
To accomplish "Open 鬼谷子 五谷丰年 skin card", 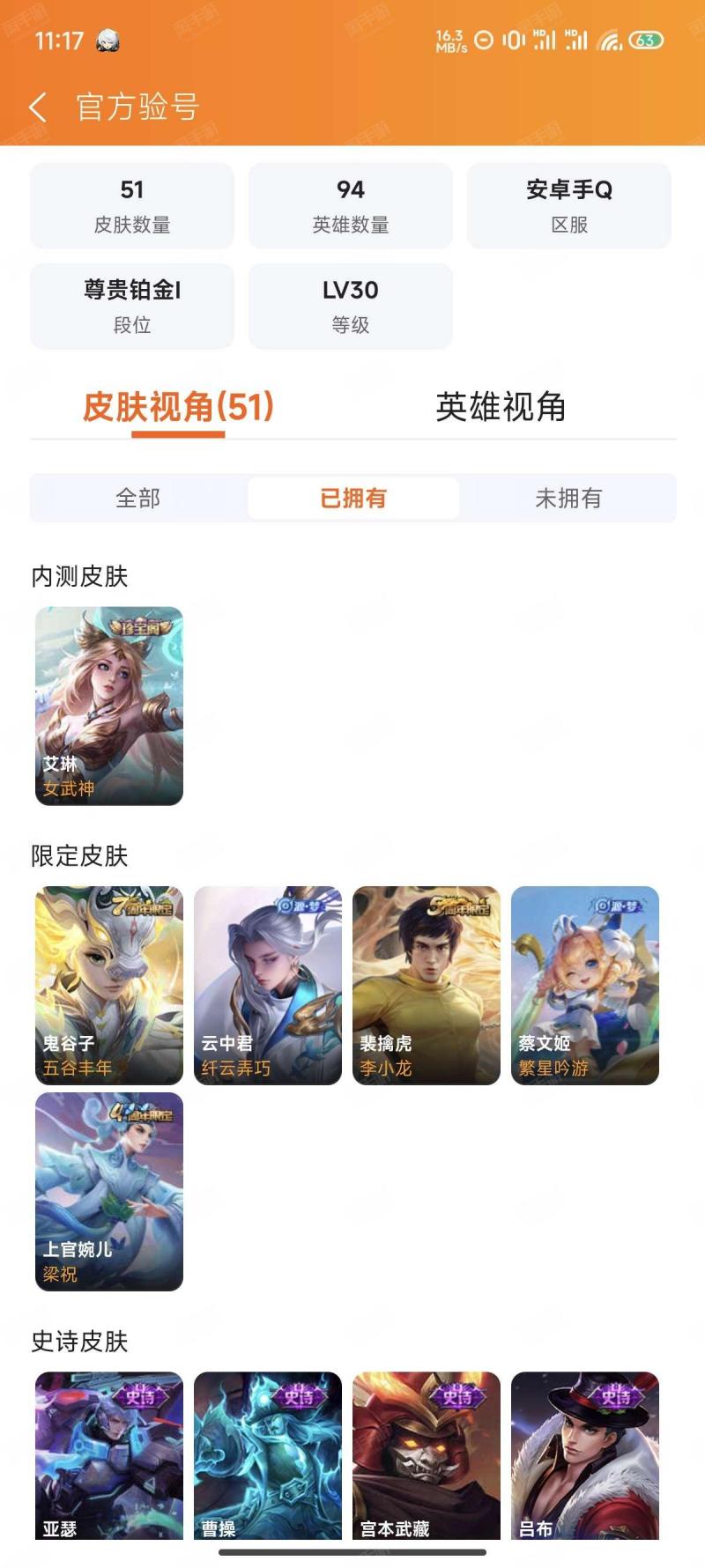I will (x=109, y=985).
